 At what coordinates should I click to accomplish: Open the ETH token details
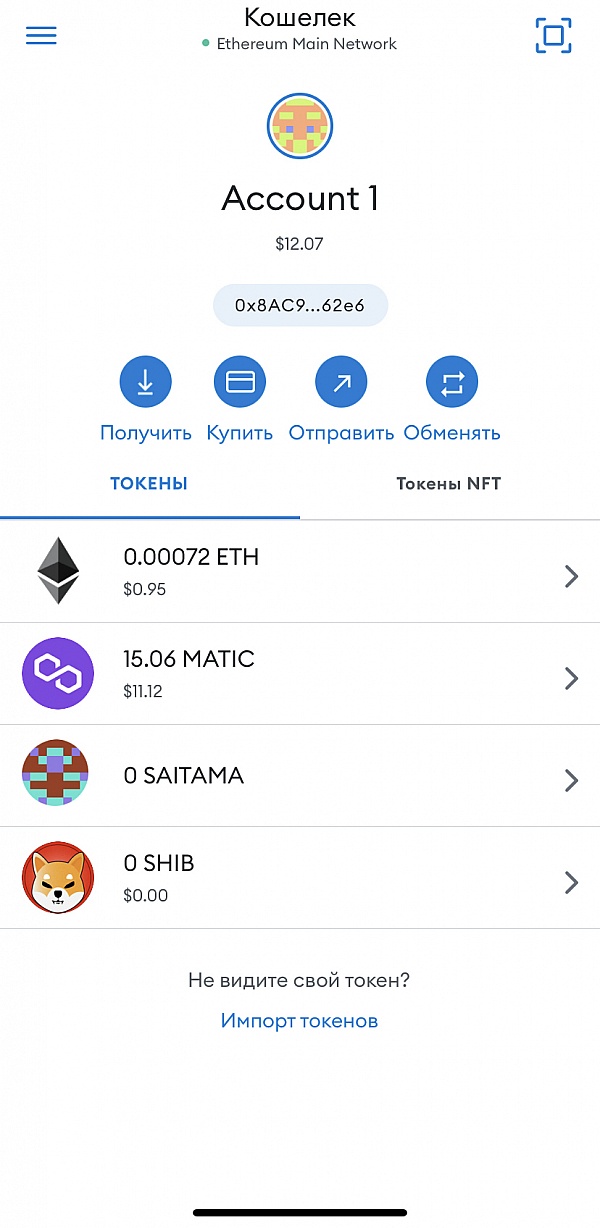[300, 571]
